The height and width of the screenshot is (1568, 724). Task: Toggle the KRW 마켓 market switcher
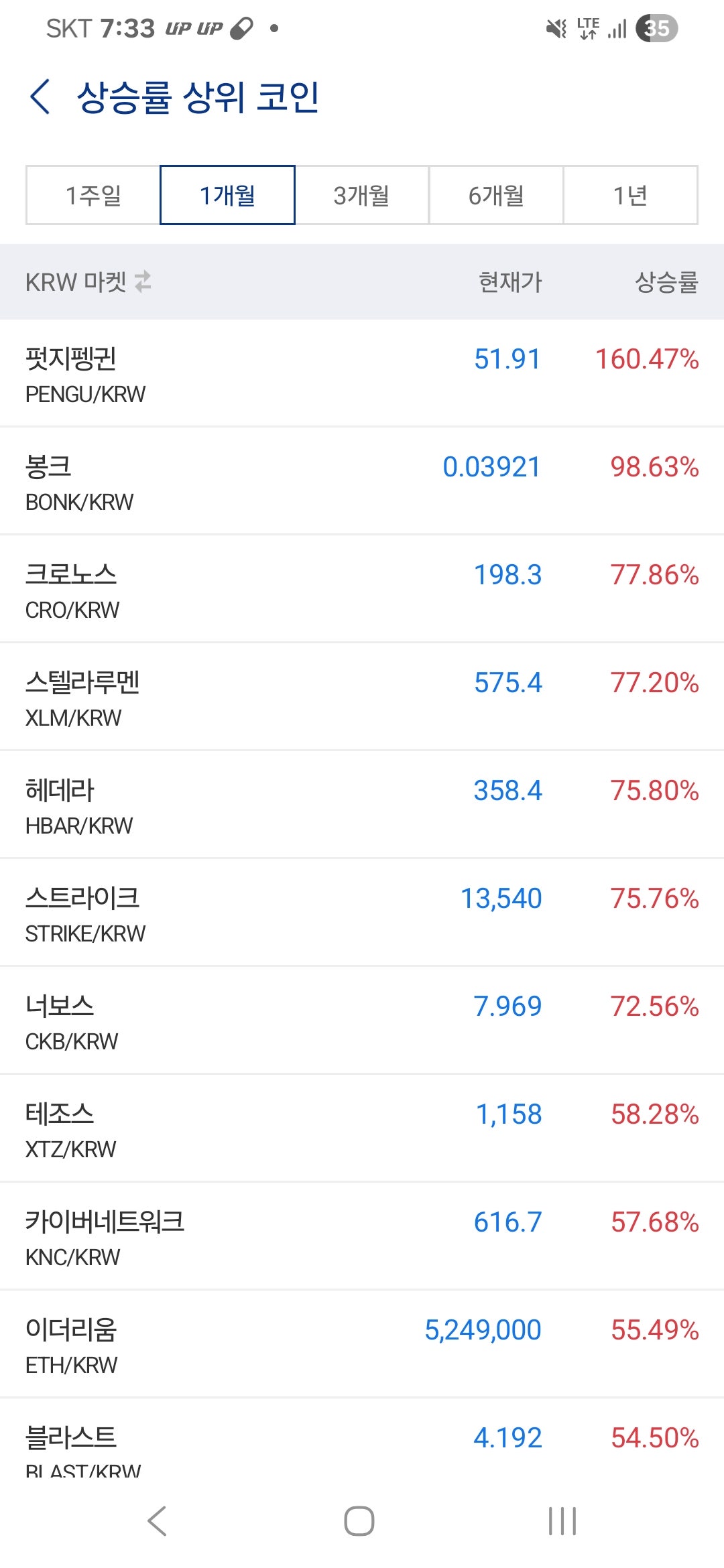coord(88,282)
